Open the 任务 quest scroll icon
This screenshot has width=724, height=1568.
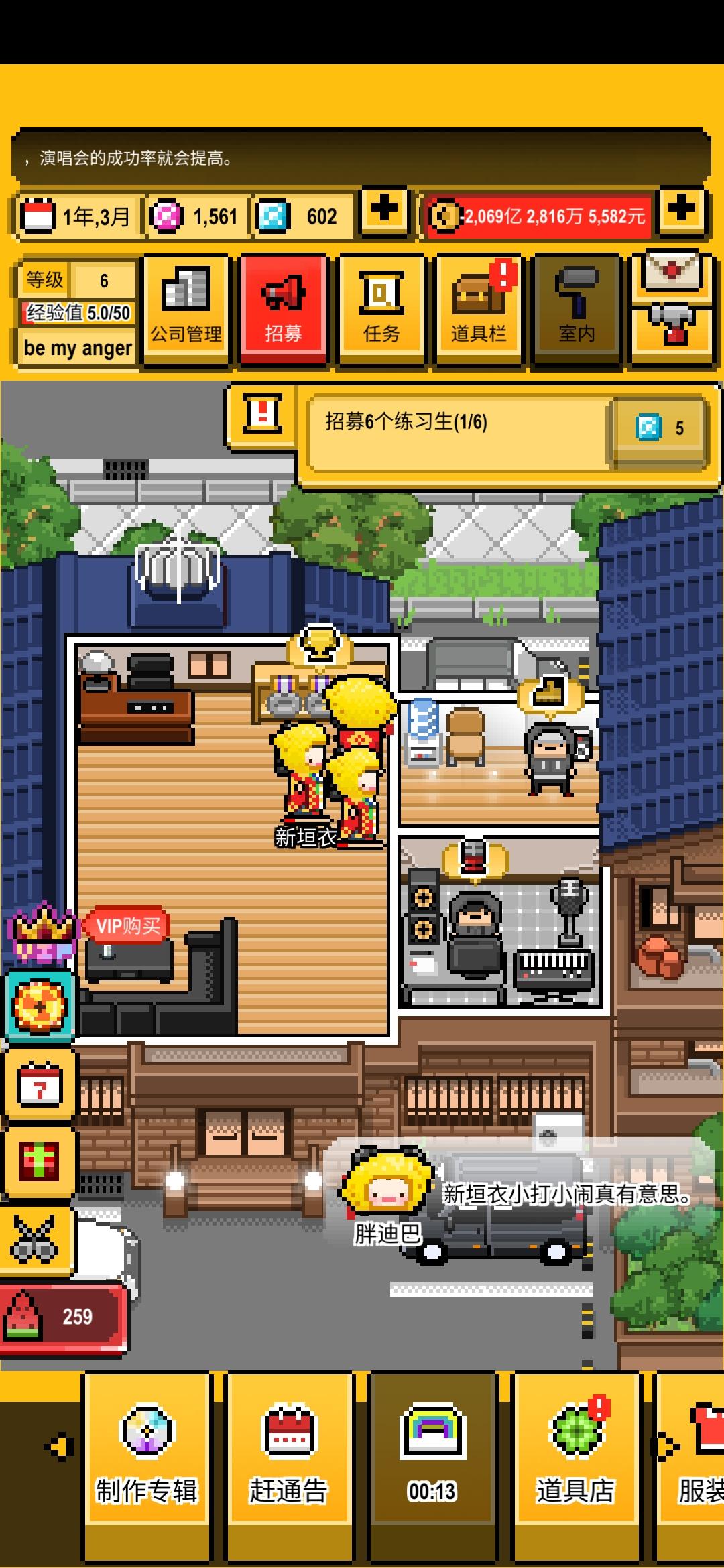(381, 308)
